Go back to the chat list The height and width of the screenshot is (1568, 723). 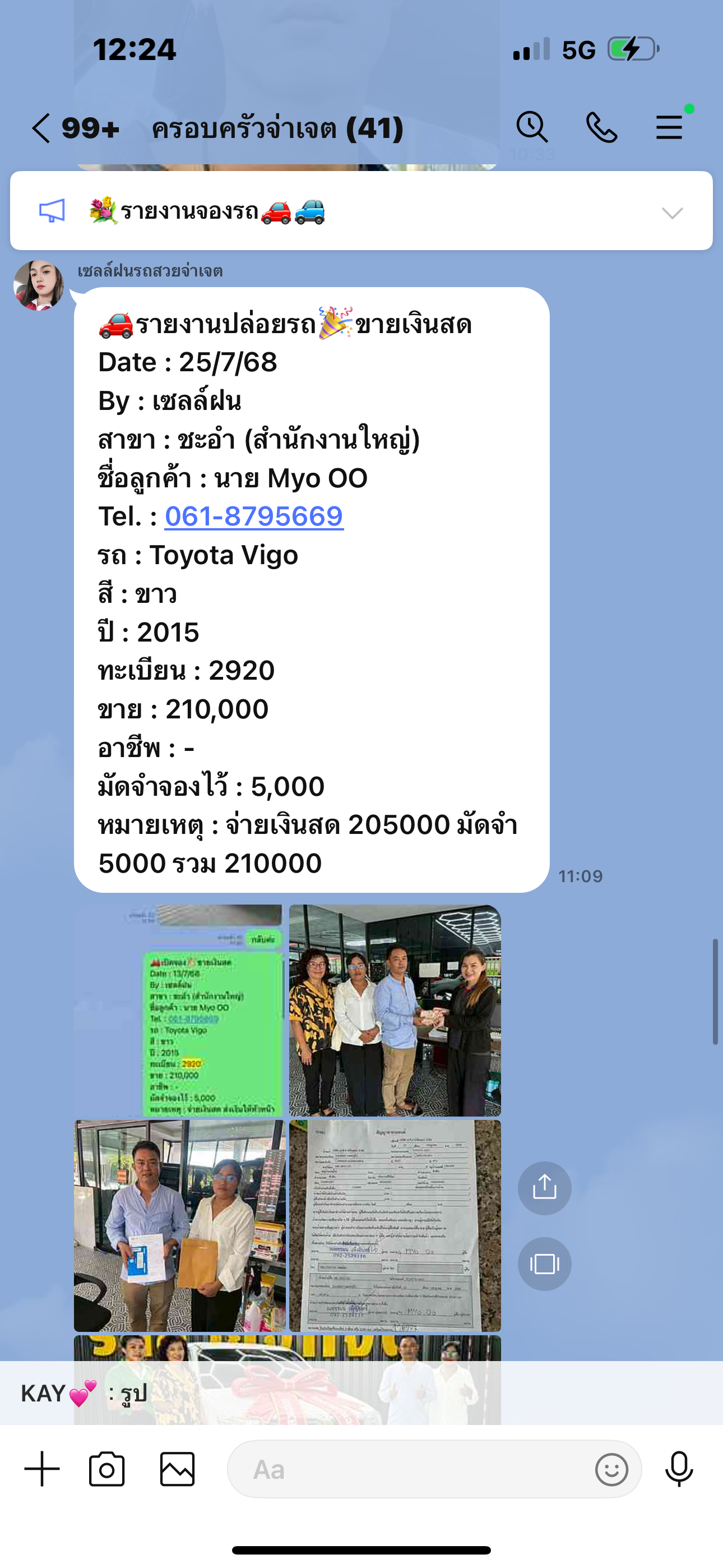(41, 128)
